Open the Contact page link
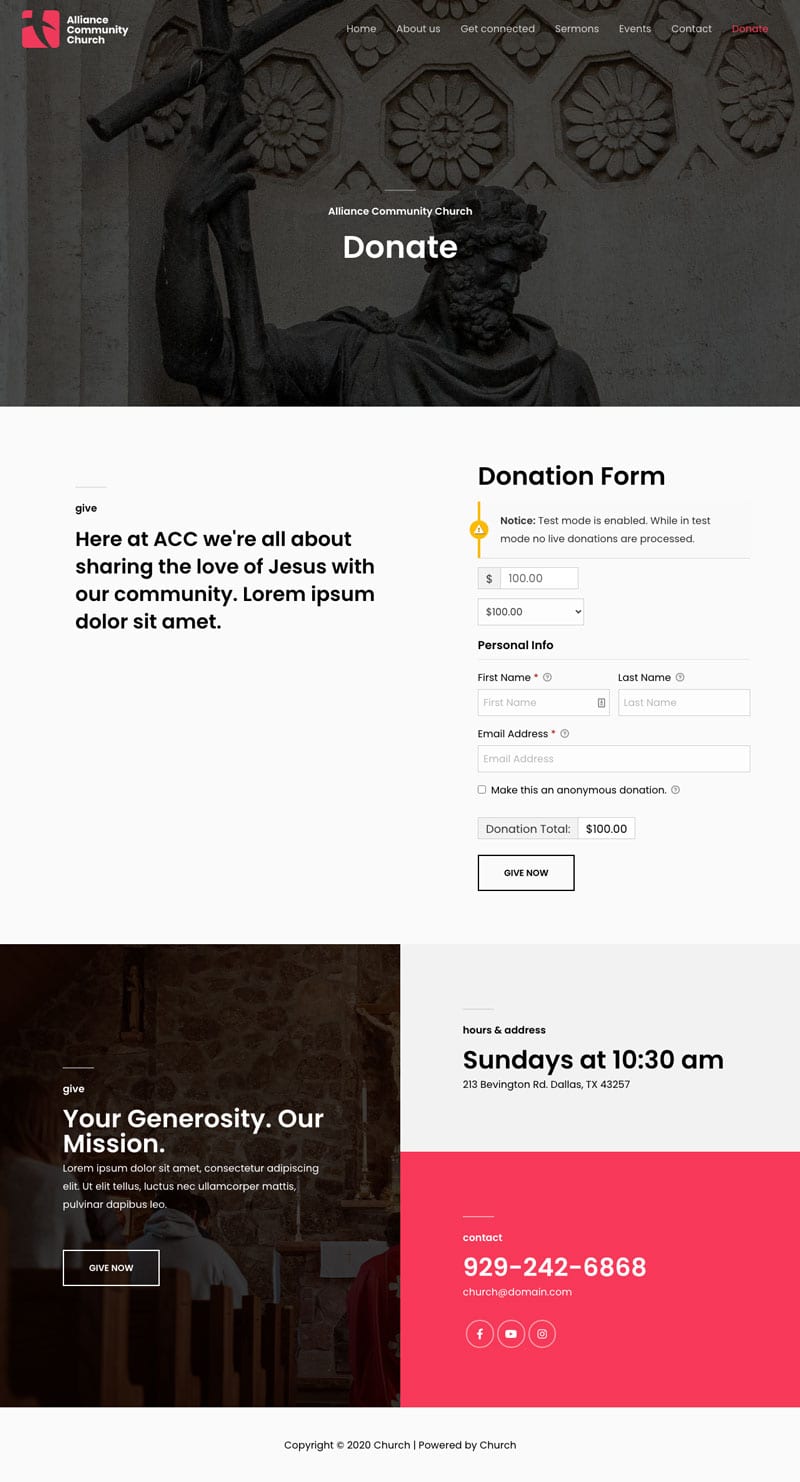The height and width of the screenshot is (1482, 800). click(x=691, y=29)
